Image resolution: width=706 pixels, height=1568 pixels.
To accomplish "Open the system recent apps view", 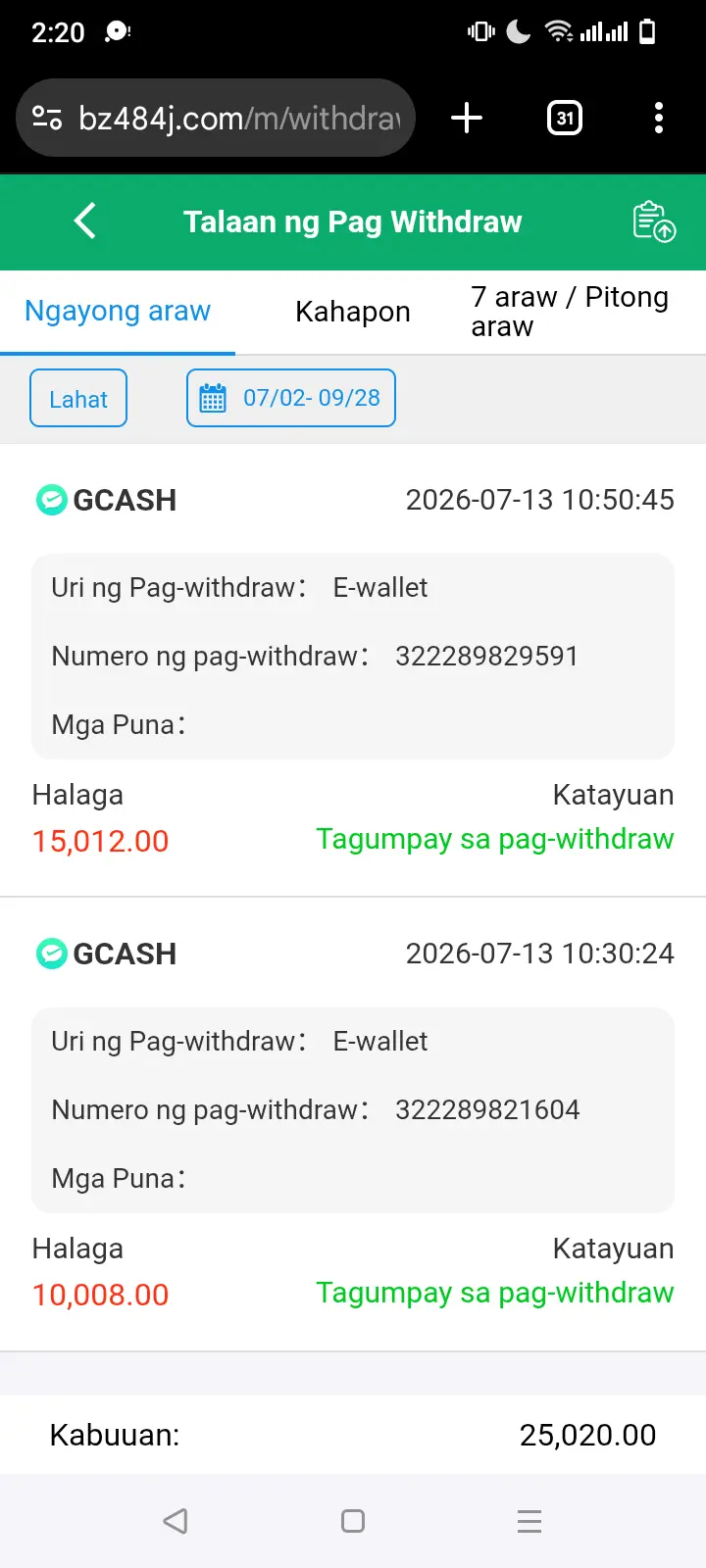I will pyautogui.click(x=529, y=1521).
